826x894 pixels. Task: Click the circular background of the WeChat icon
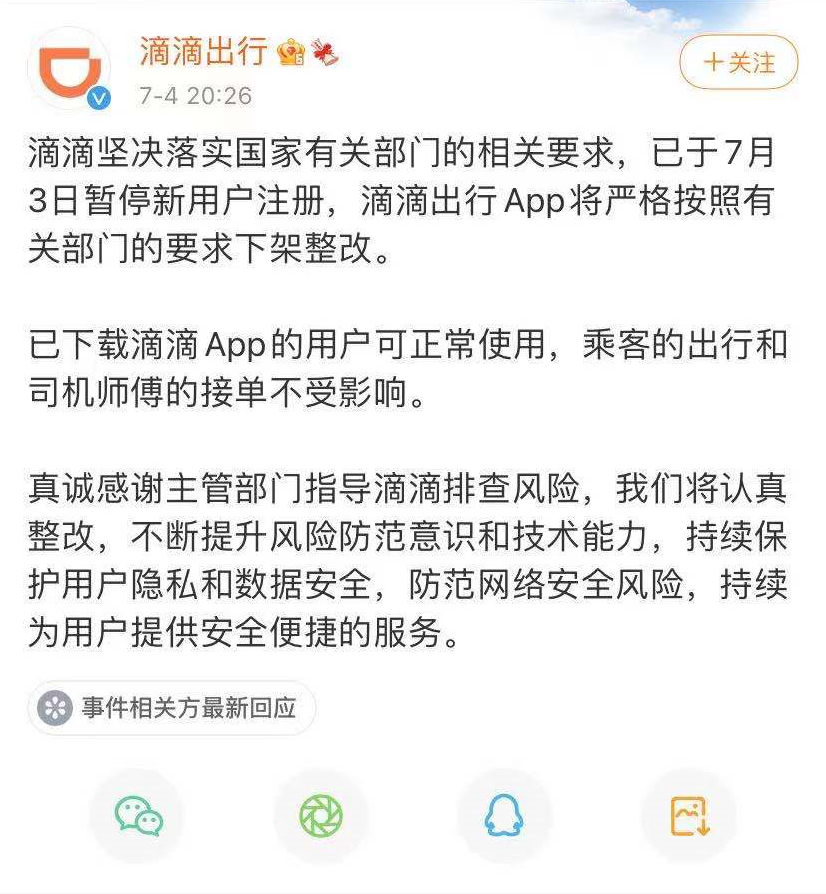point(137,817)
